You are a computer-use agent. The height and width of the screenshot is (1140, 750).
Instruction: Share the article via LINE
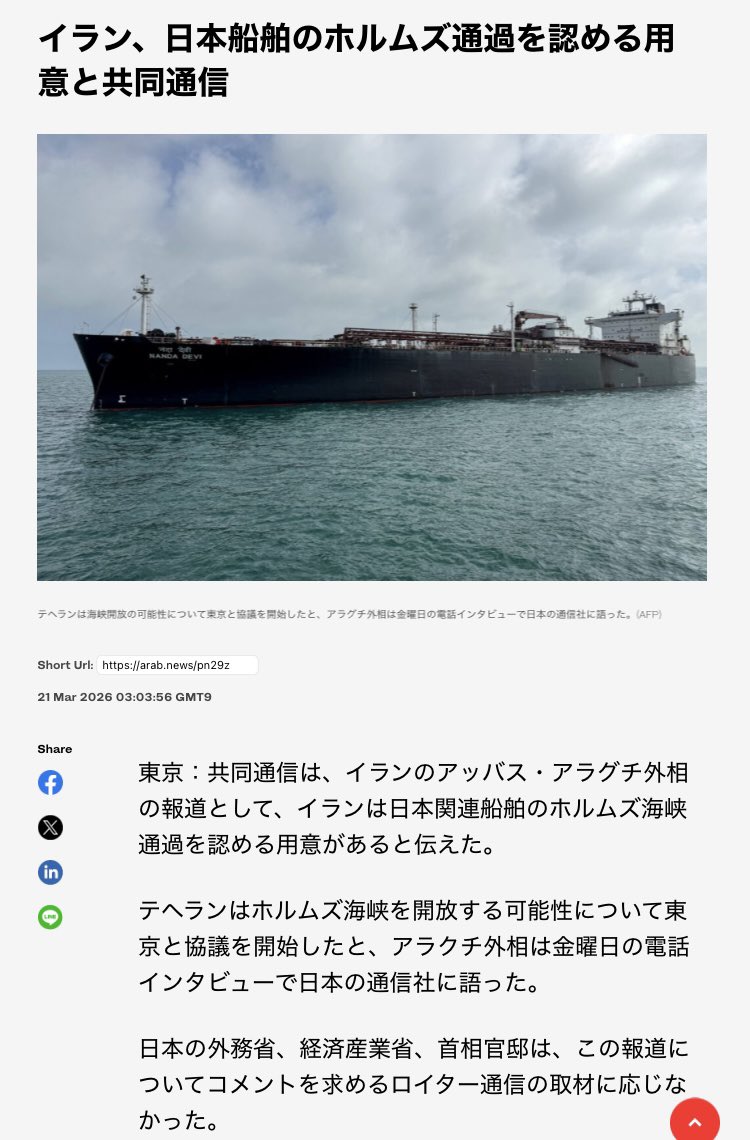50,917
